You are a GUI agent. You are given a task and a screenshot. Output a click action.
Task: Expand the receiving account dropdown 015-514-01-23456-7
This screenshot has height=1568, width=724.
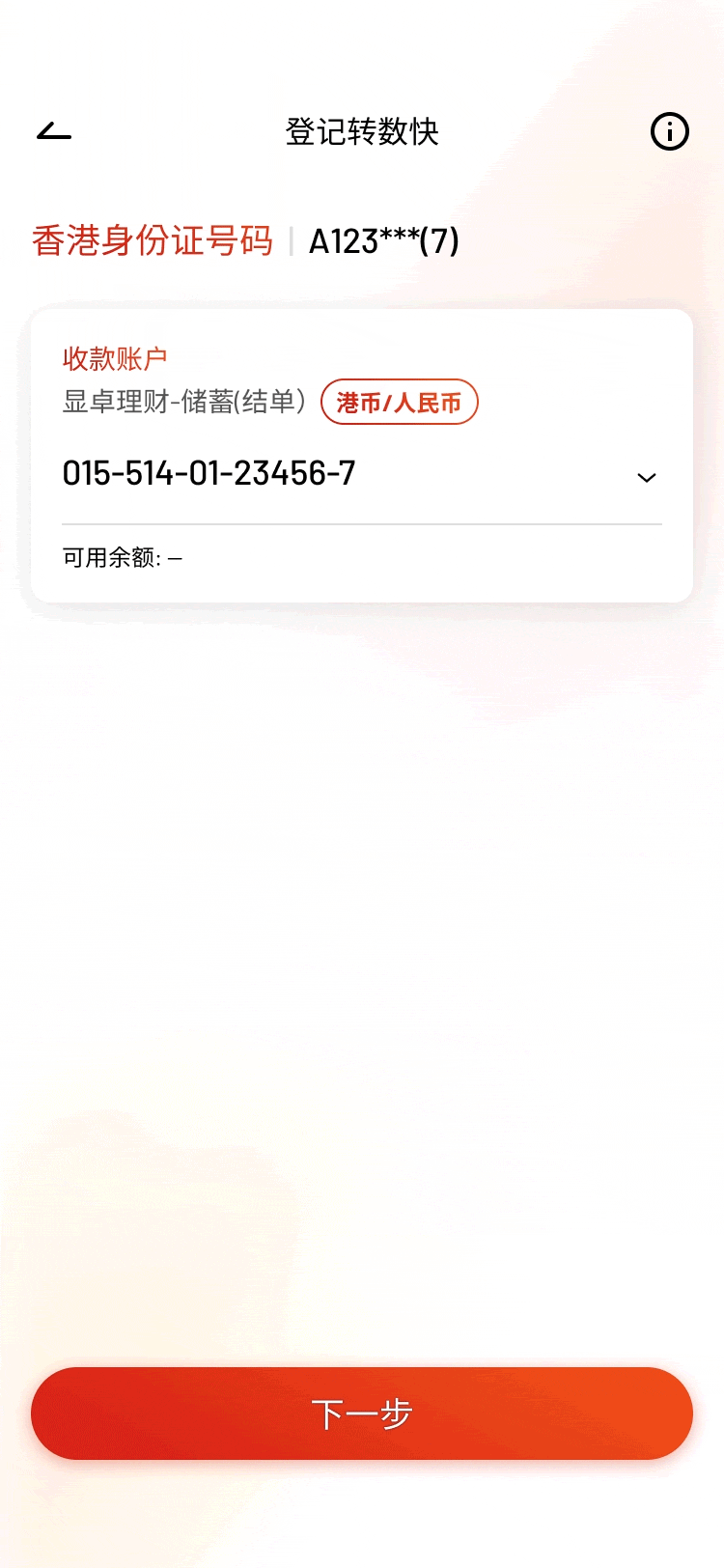click(362, 475)
